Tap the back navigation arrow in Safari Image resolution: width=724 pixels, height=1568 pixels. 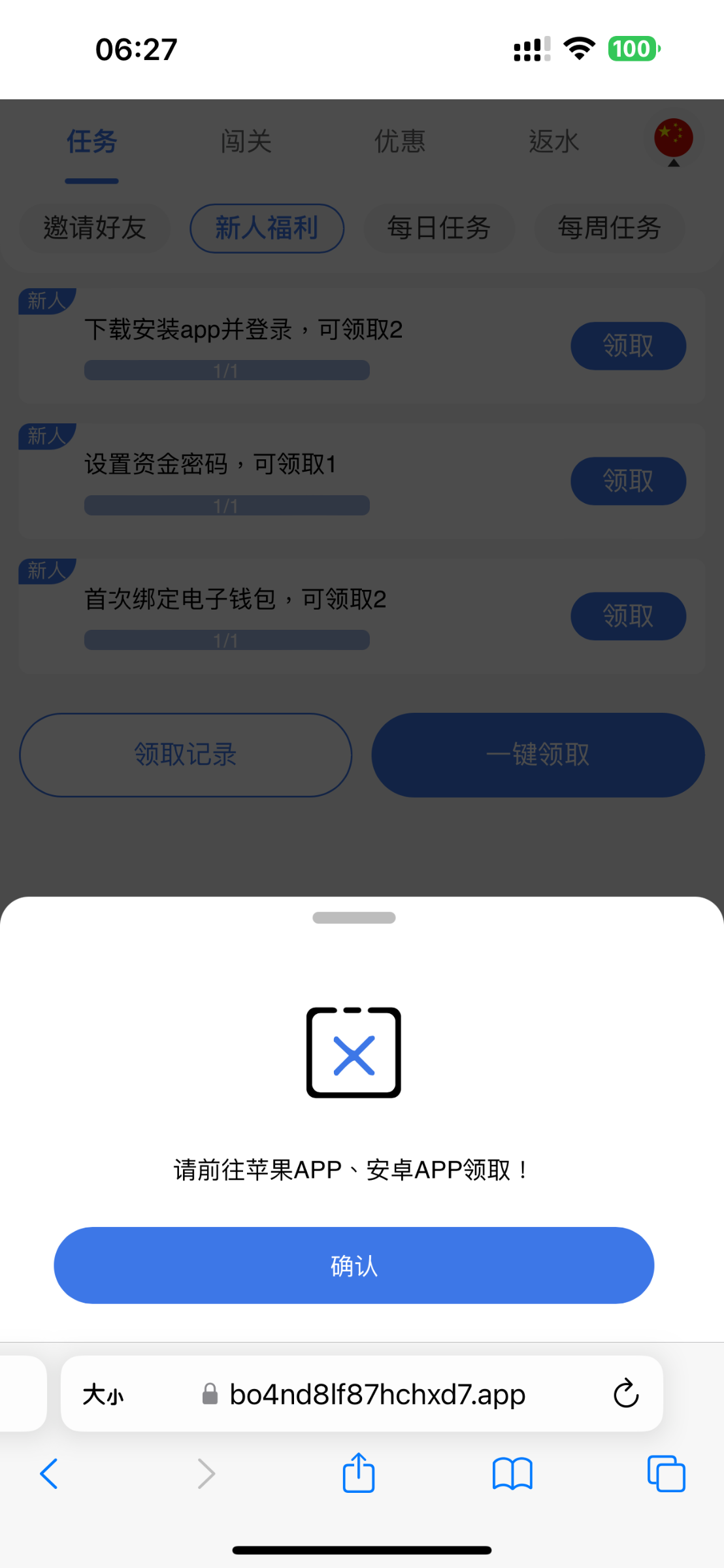coord(48,1474)
